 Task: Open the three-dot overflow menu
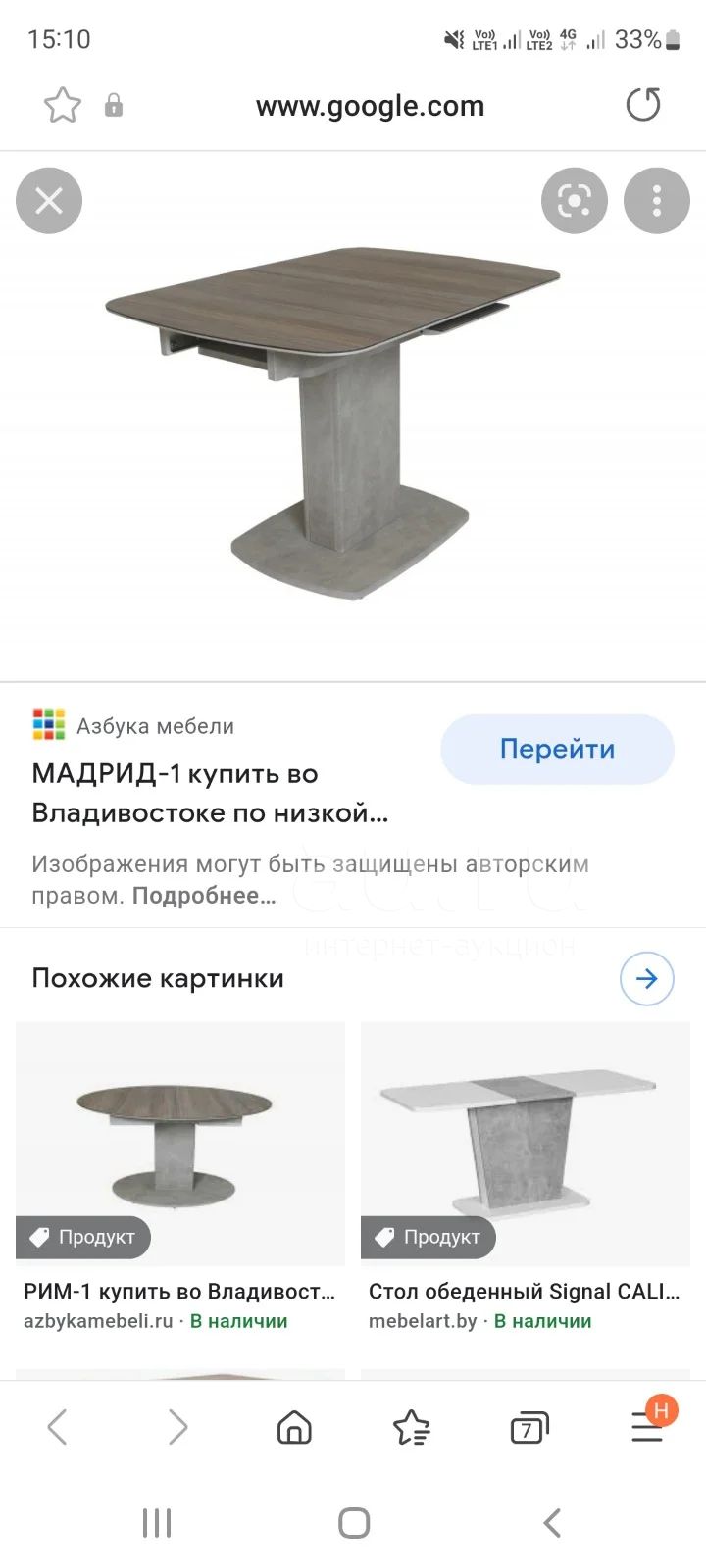click(657, 201)
